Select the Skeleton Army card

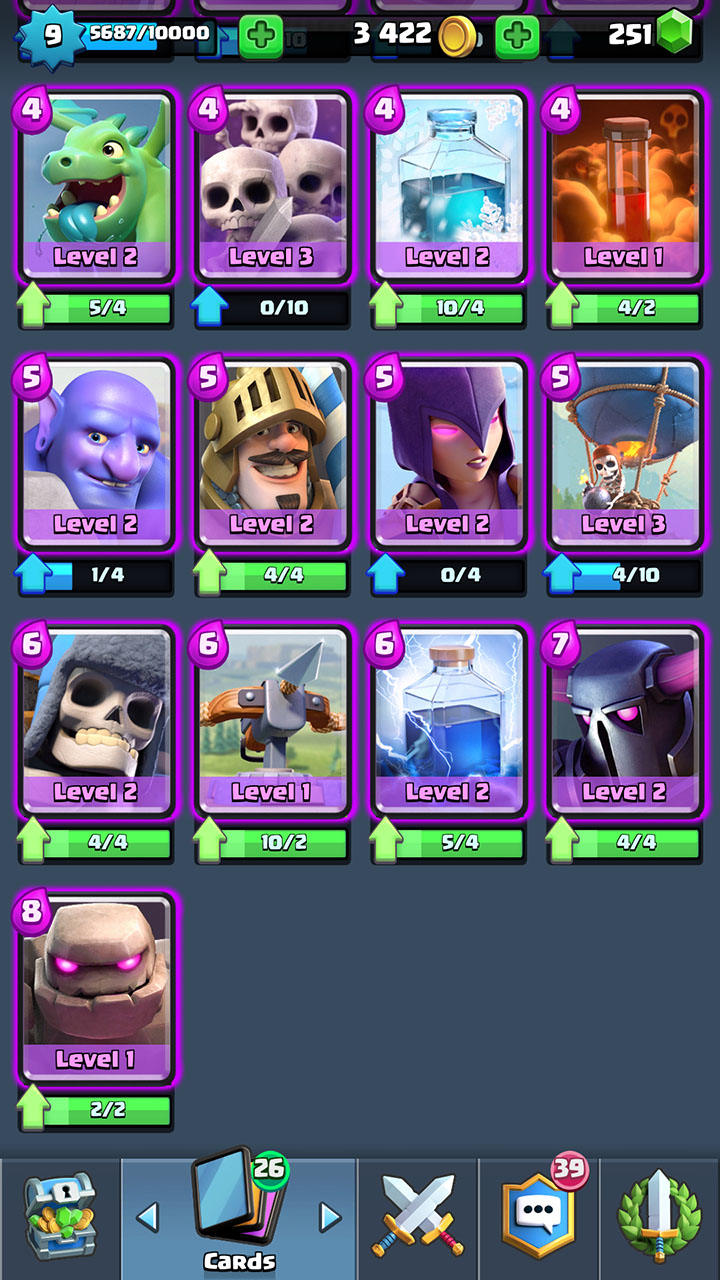271,187
